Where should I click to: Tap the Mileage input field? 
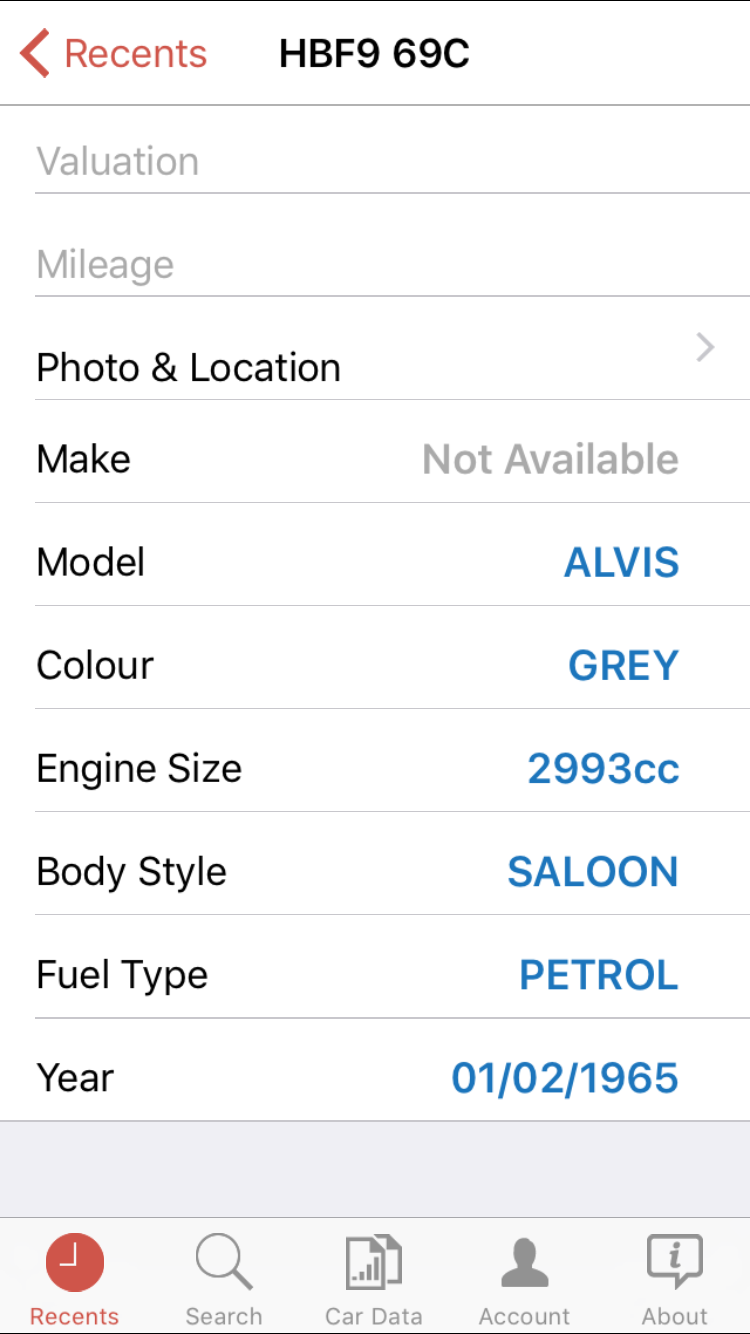pos(390,264)
